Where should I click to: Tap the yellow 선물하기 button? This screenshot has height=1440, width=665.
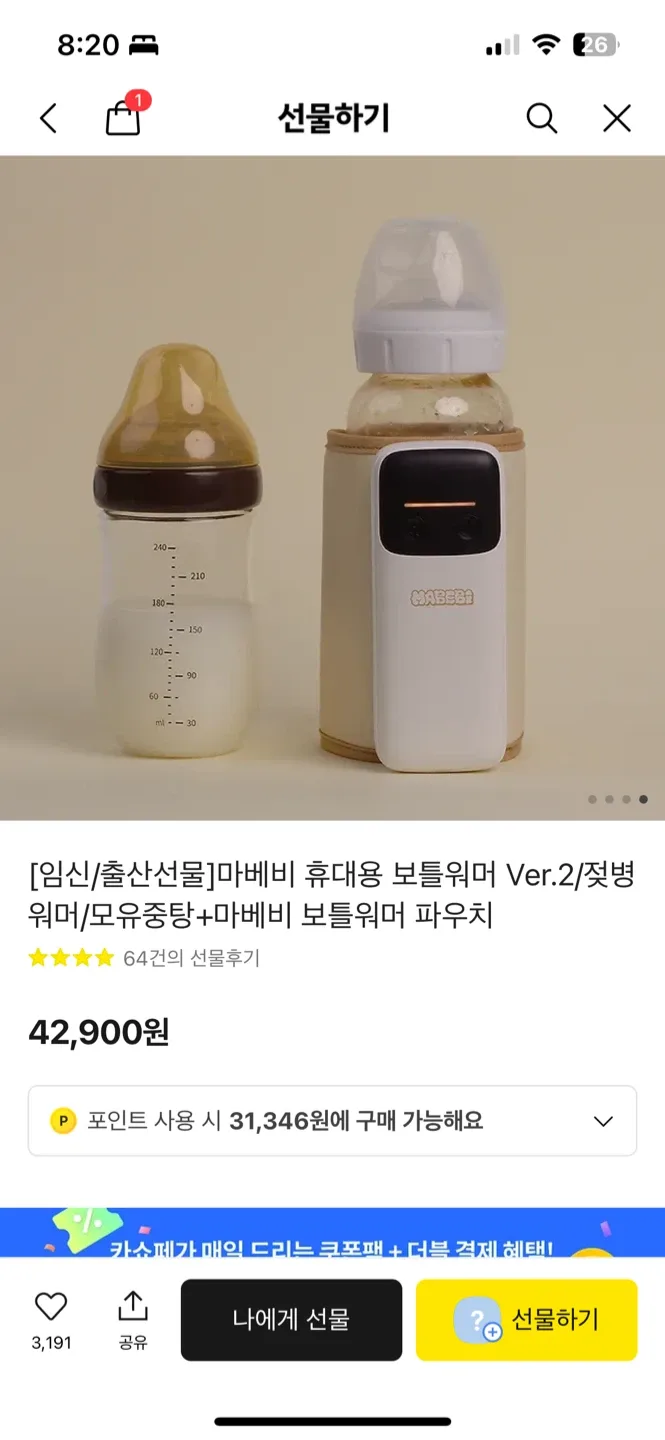point(526,1319)
